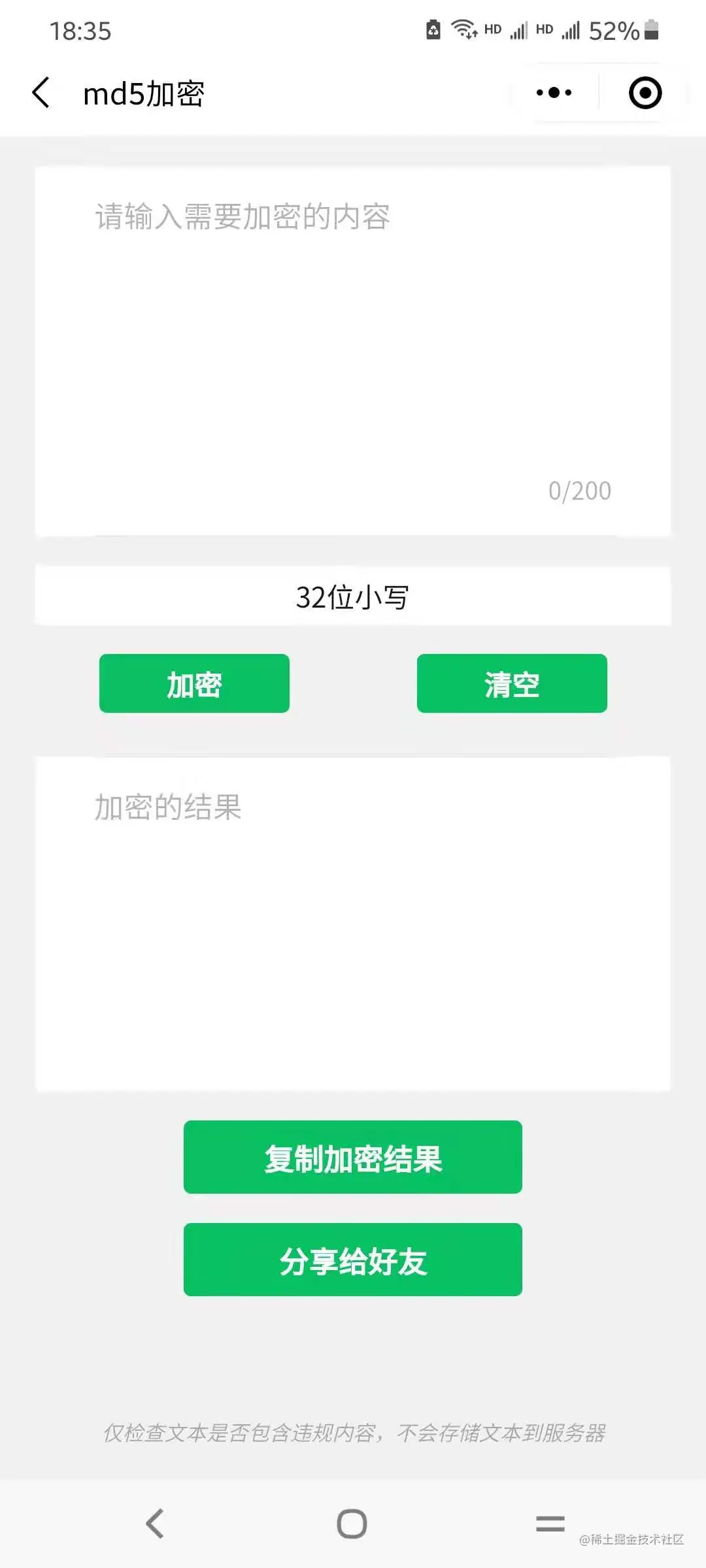Viewport: 706px width, 1568px height.
Task: Go back from the md5加密 page
Action: (x=41, y=93)
